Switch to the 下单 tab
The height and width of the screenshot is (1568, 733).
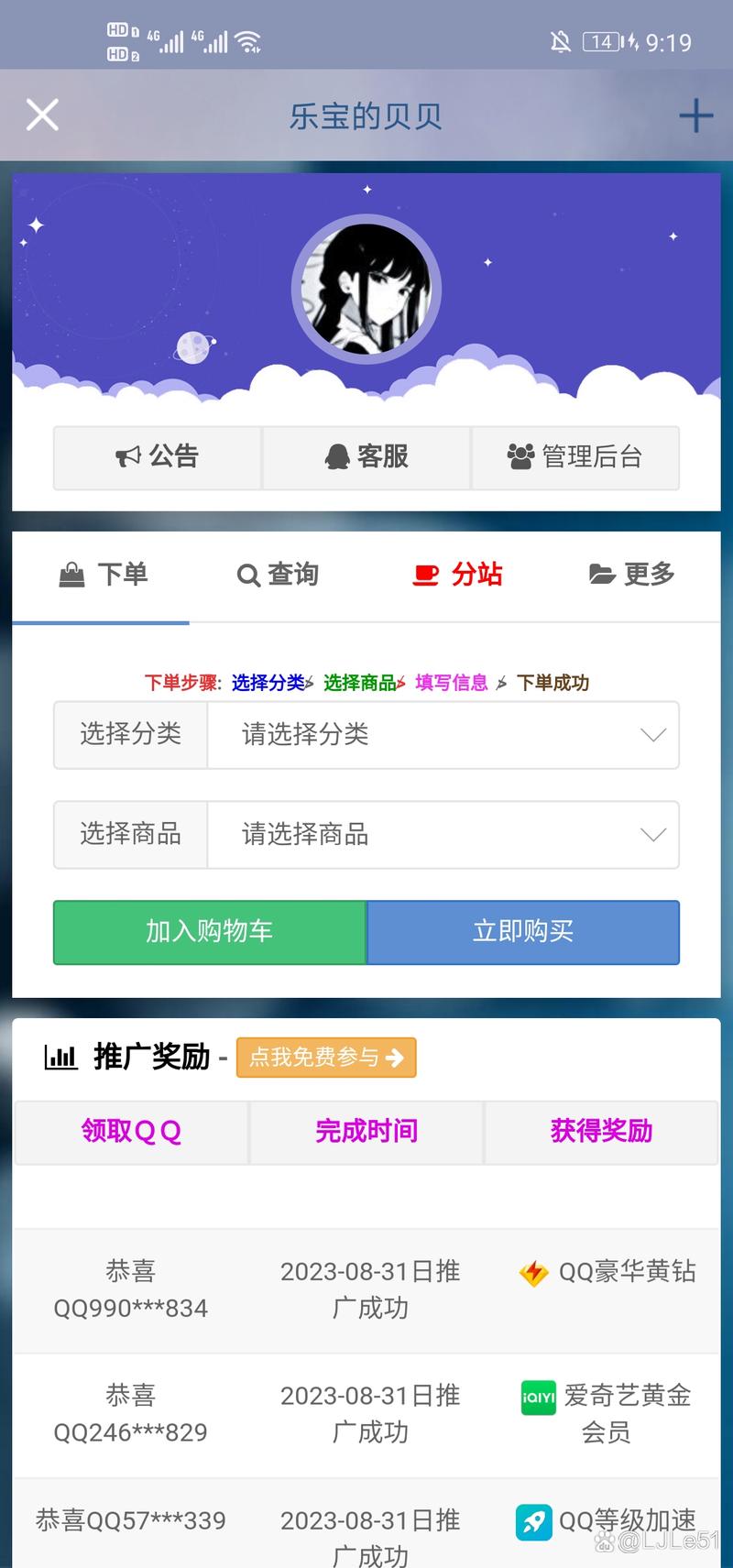(103, 575)
